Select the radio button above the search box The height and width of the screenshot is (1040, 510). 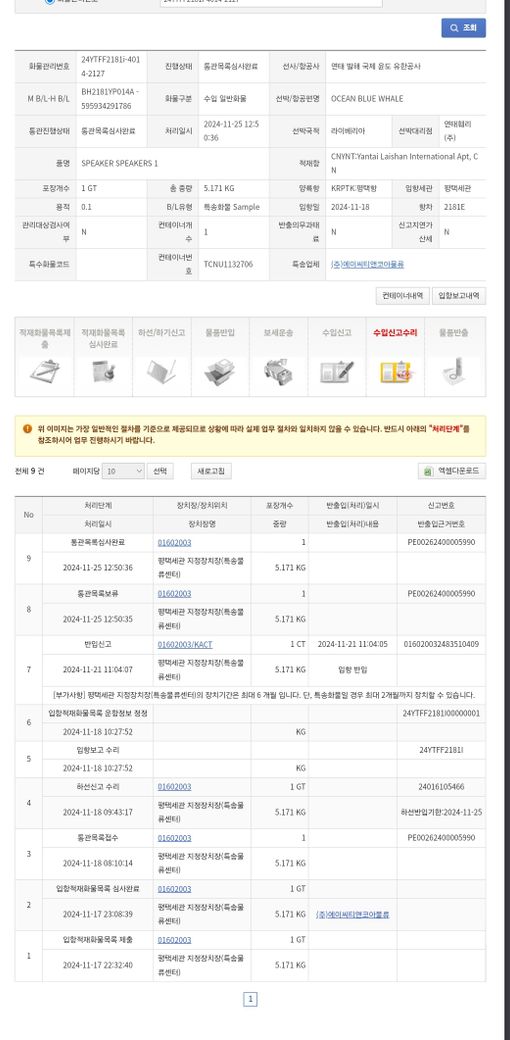pyautogui.click(x=50, y=1)
